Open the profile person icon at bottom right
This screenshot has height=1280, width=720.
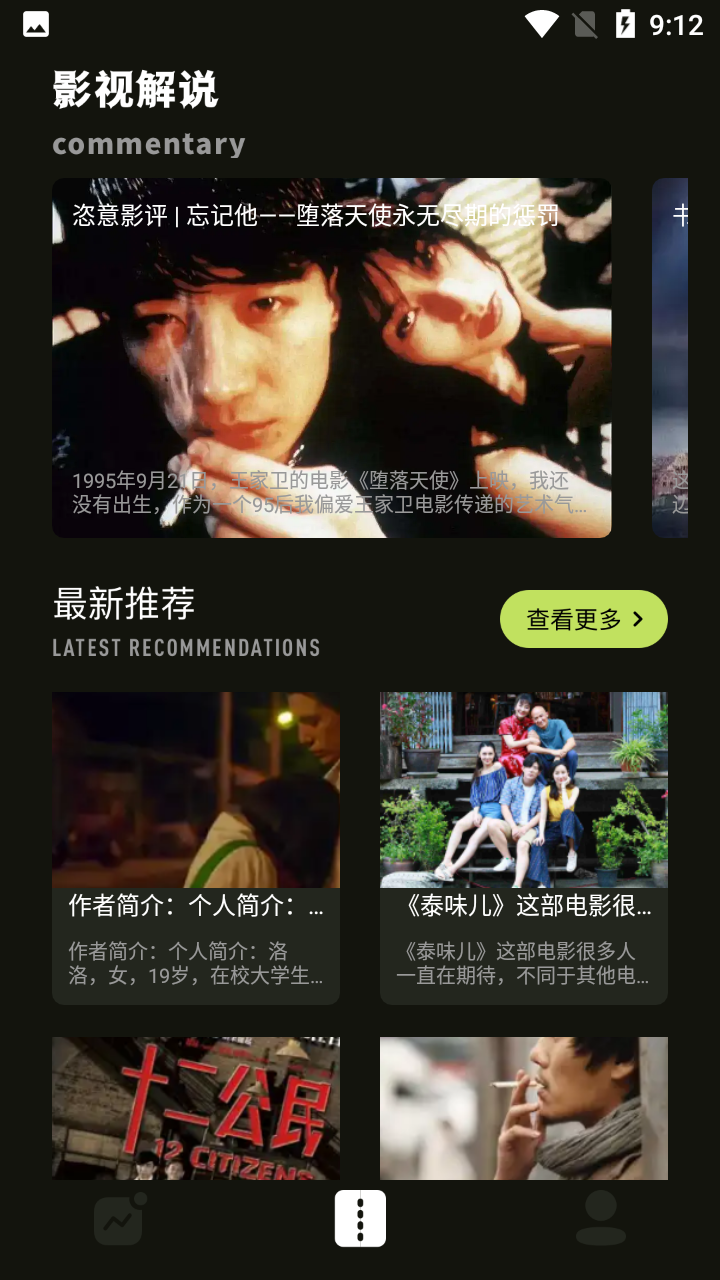[x=600, y=1217]
